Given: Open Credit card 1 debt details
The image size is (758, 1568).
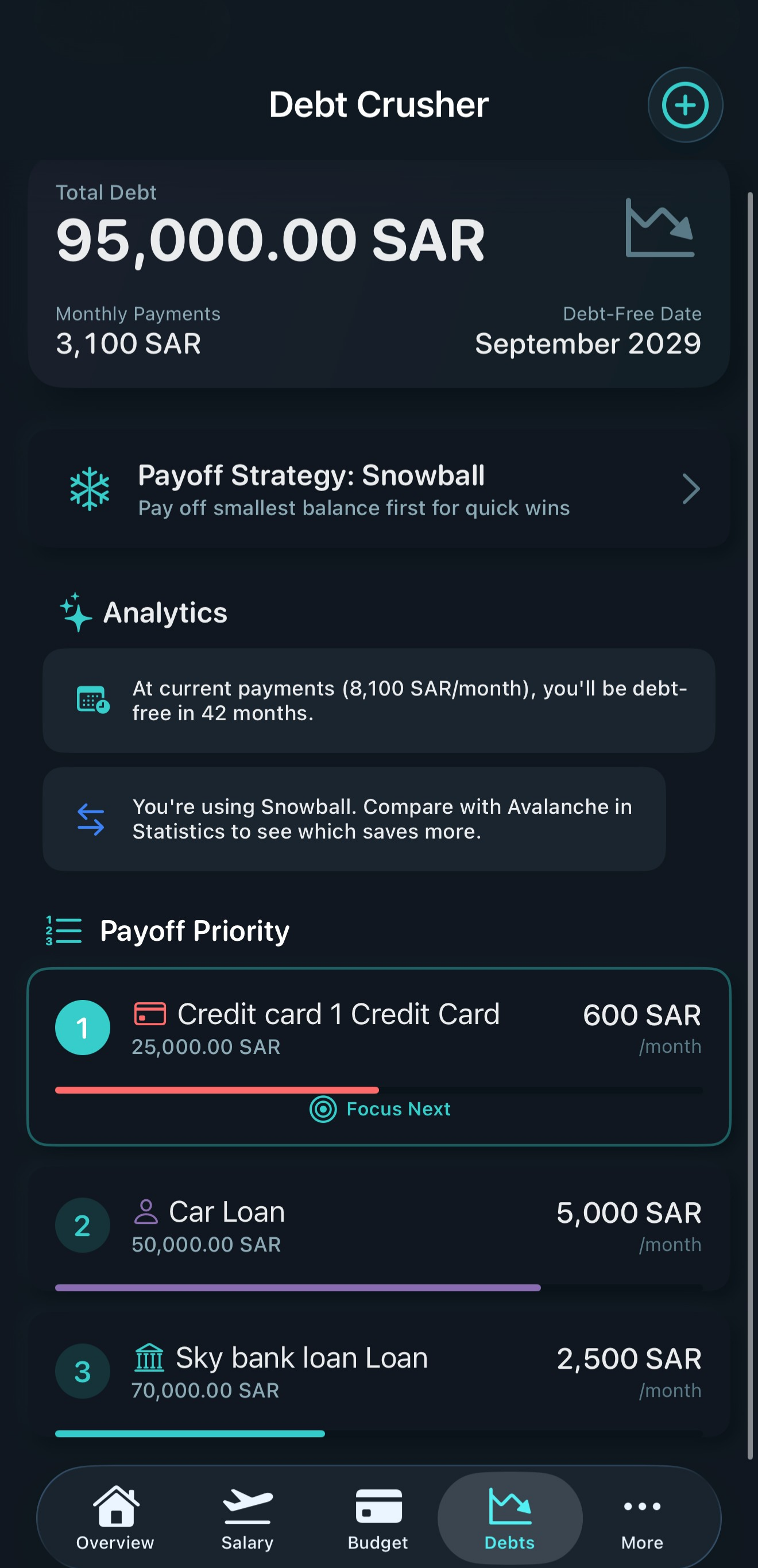Looking at the screenshot, I should 378,1057.
